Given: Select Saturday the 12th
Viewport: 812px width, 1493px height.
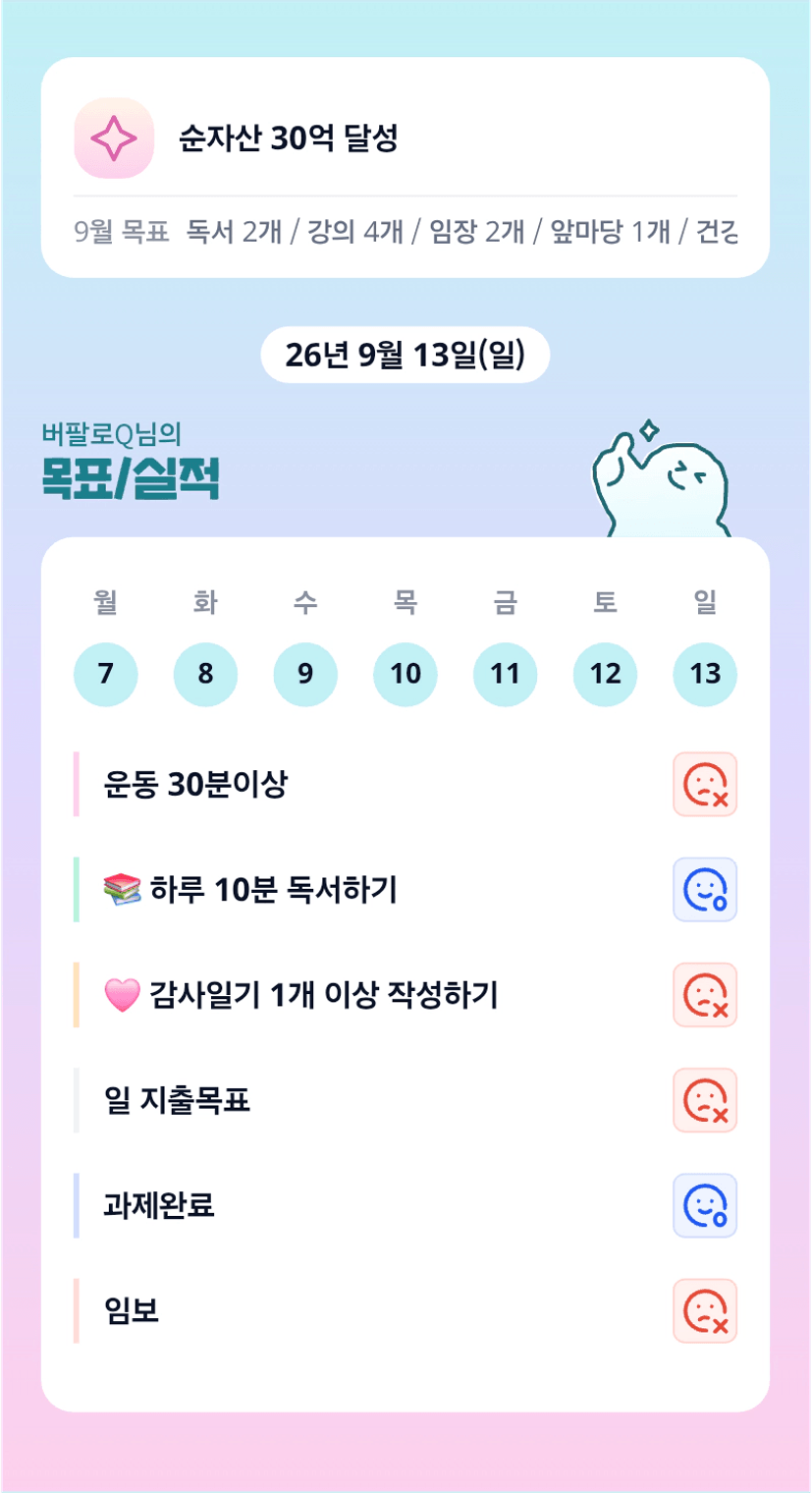Looking at the screenshot, I should coord(605,674).
